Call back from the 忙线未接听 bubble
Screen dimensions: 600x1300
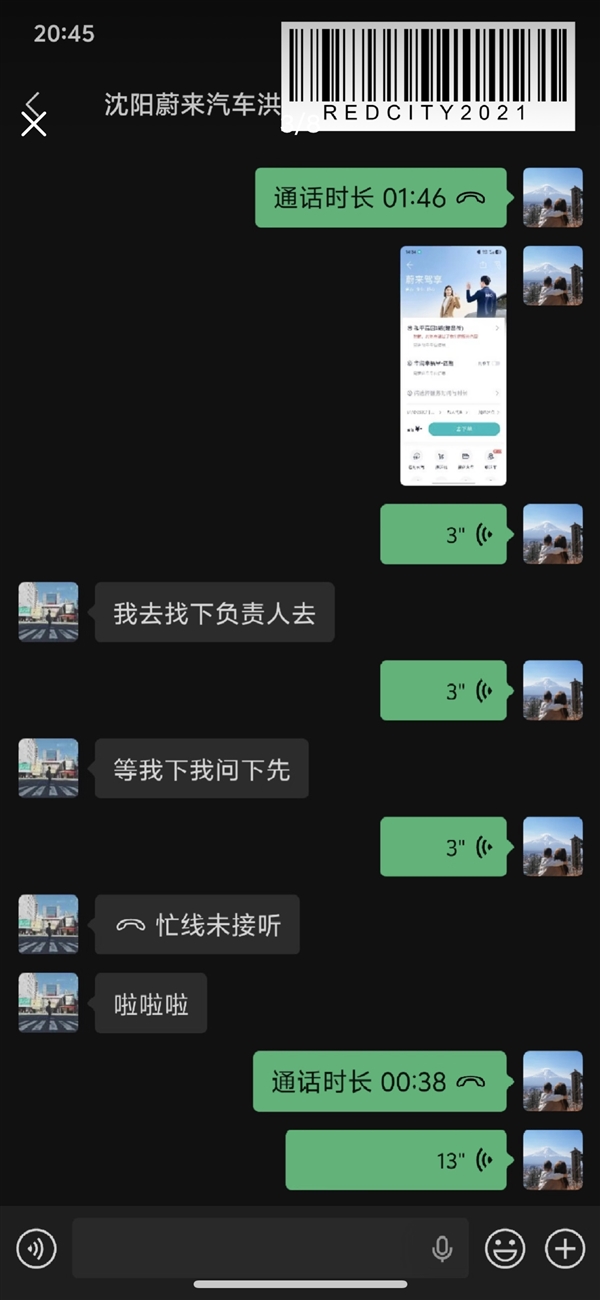click(x=197, y=925)
